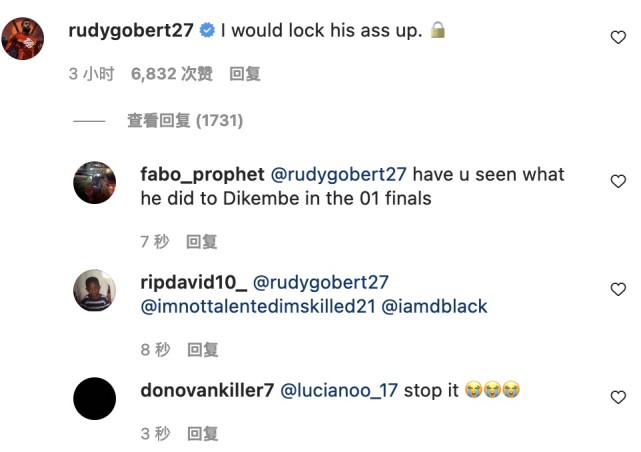The height and width of the screenshot is (452, 641).
Task: Reply to fabo_prophet's comment
Action: tap(202, 242)
